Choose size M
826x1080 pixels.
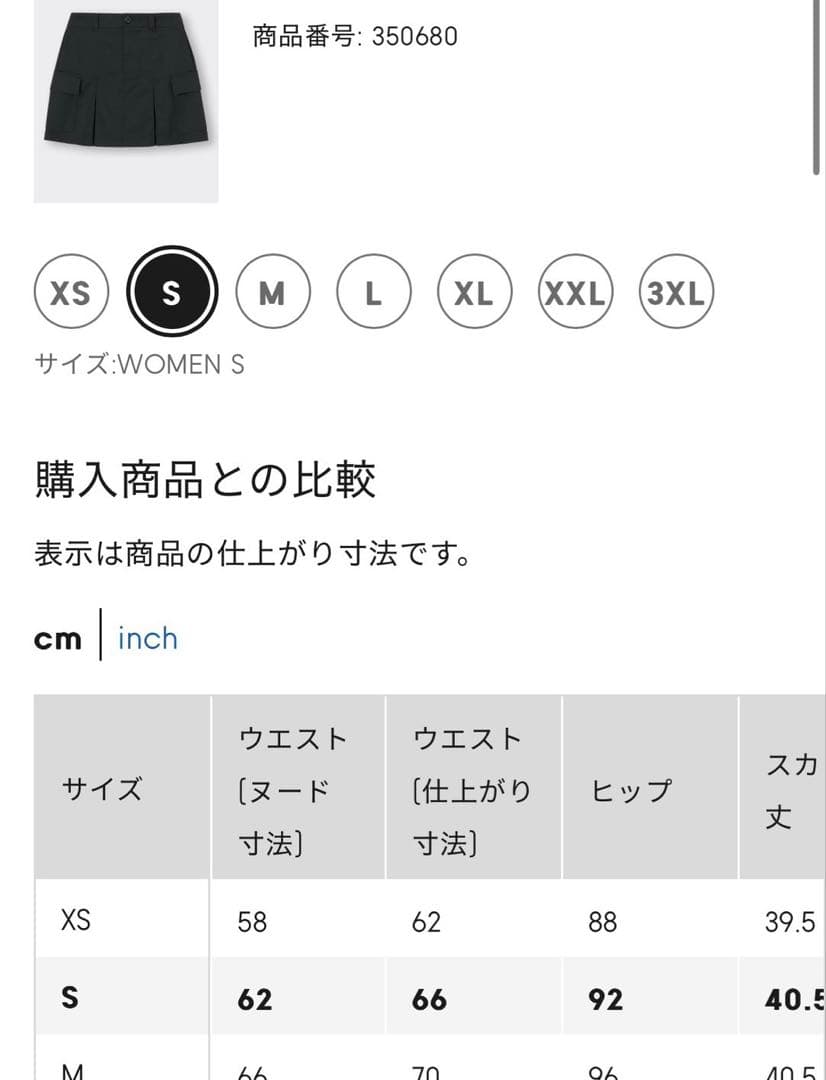[273, 291]
